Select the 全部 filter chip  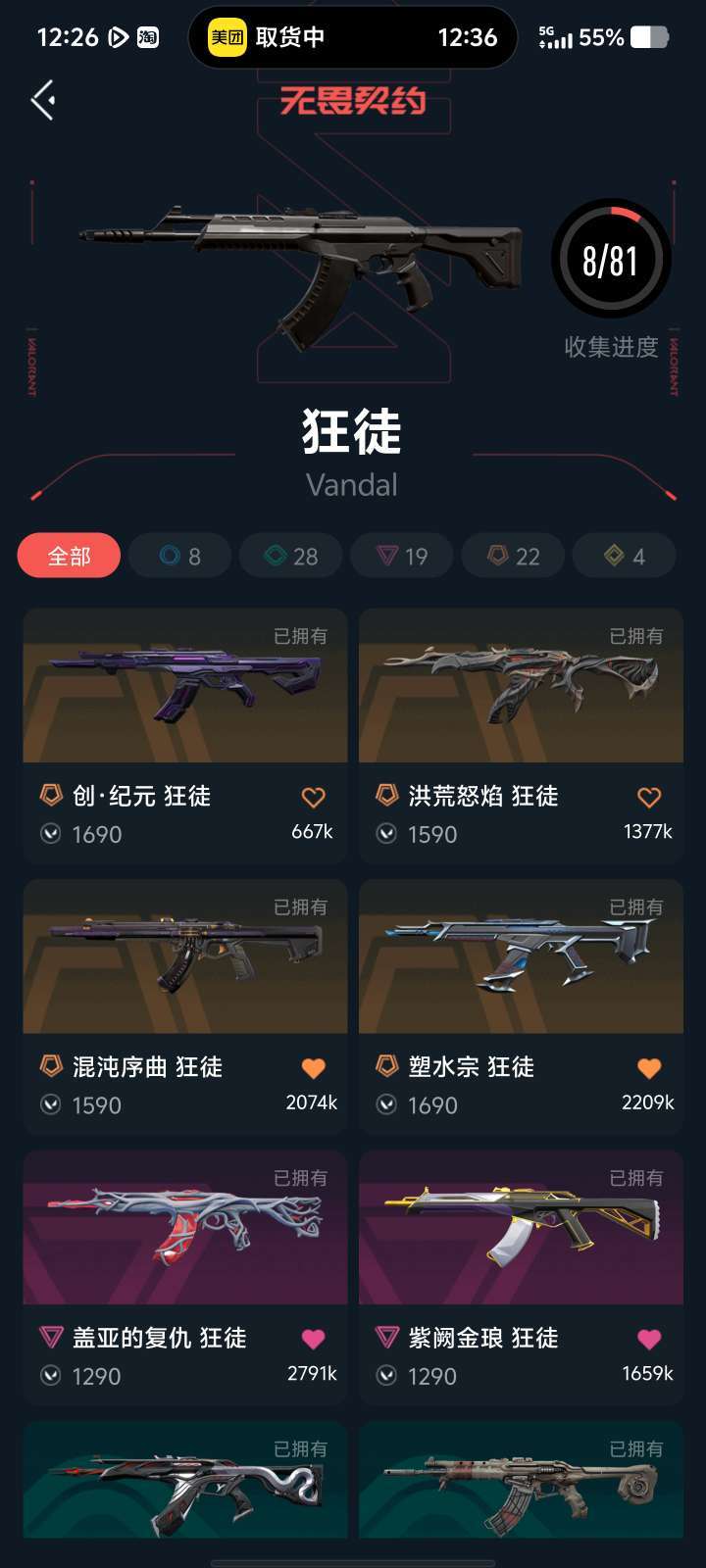[69, 556]
